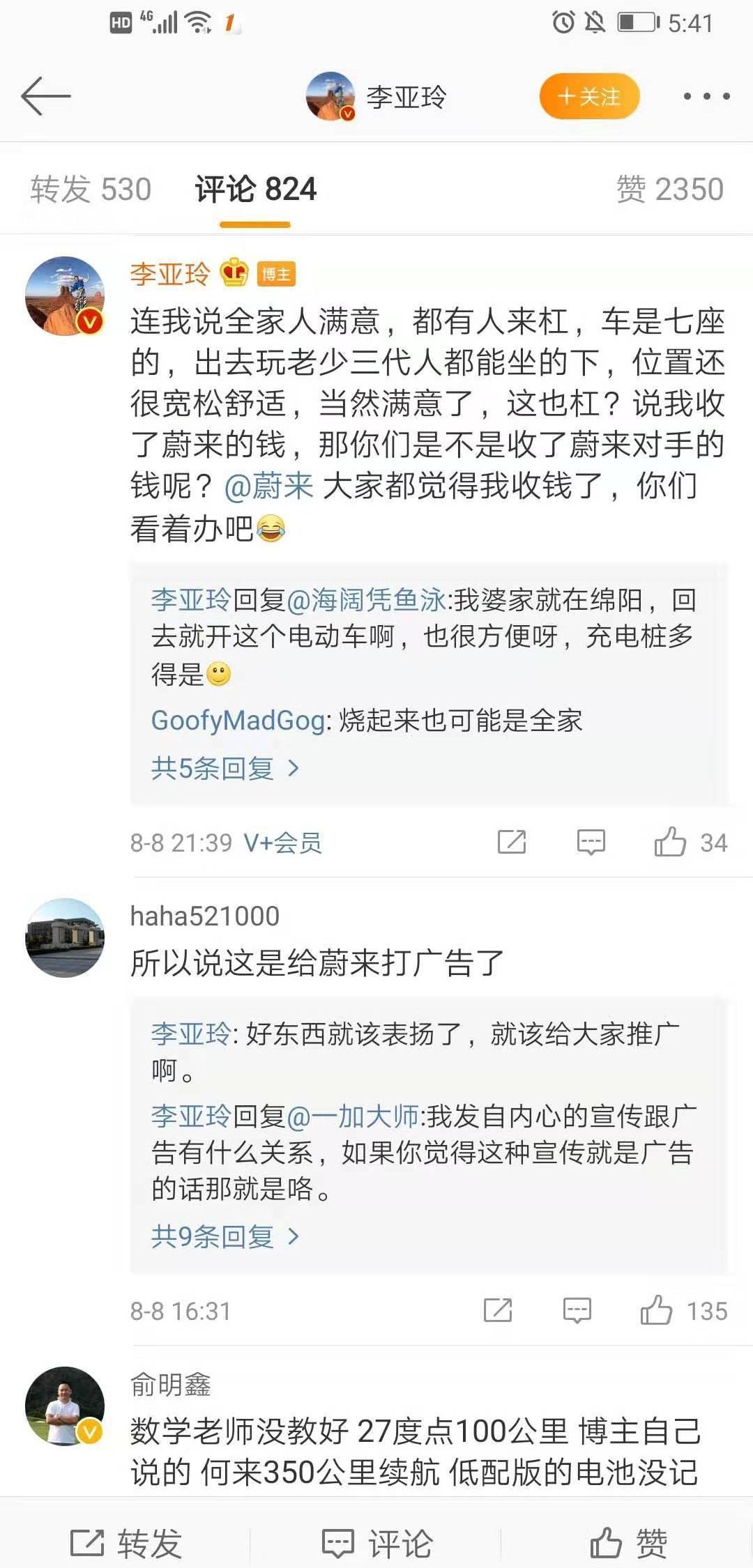Screen dimensions: 753x1568
Task: Go back using the top-left arrow
Action: tap(46, 96)
